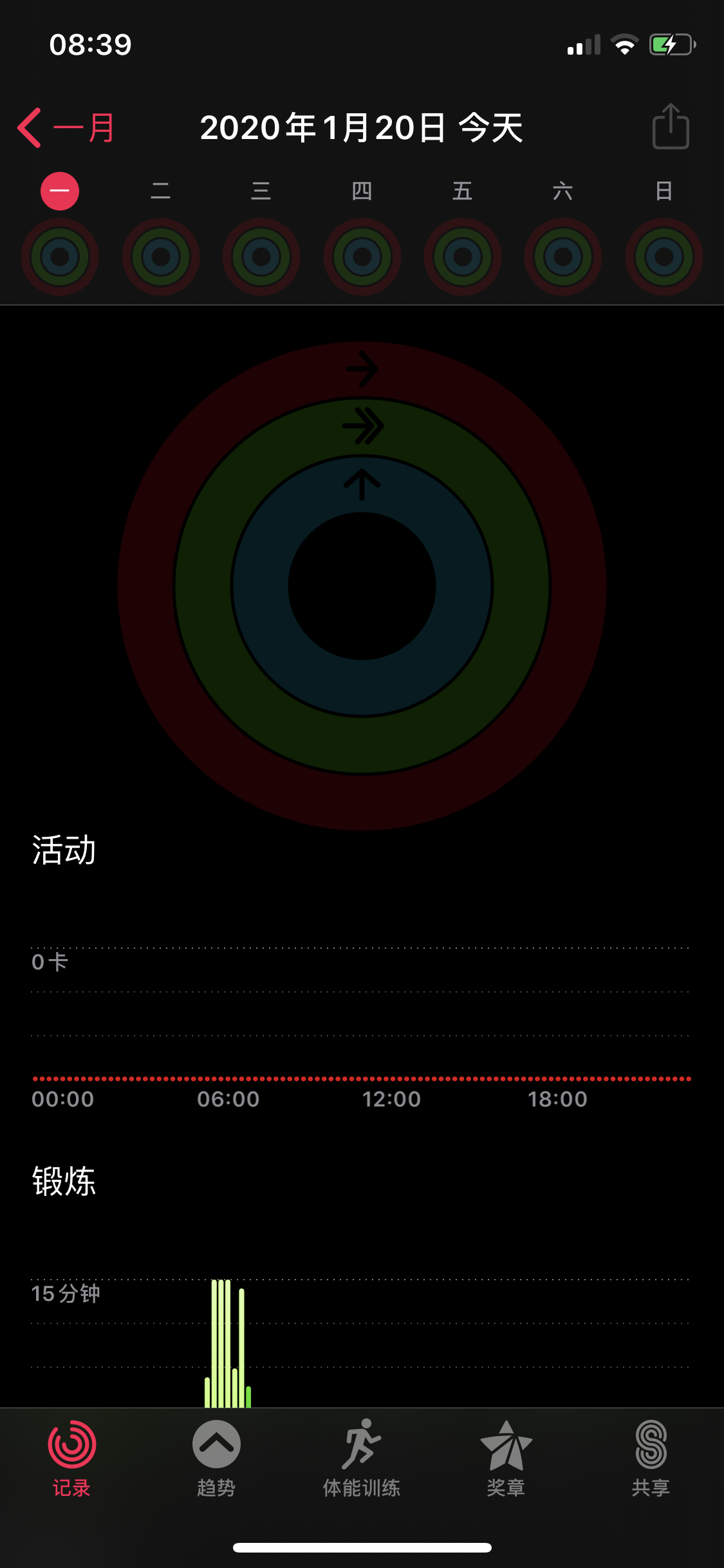Image resolution: width=724 pixels, height=1568 pixels.
Task: Tap the 记录 tab
Action: click(71, 1459)
